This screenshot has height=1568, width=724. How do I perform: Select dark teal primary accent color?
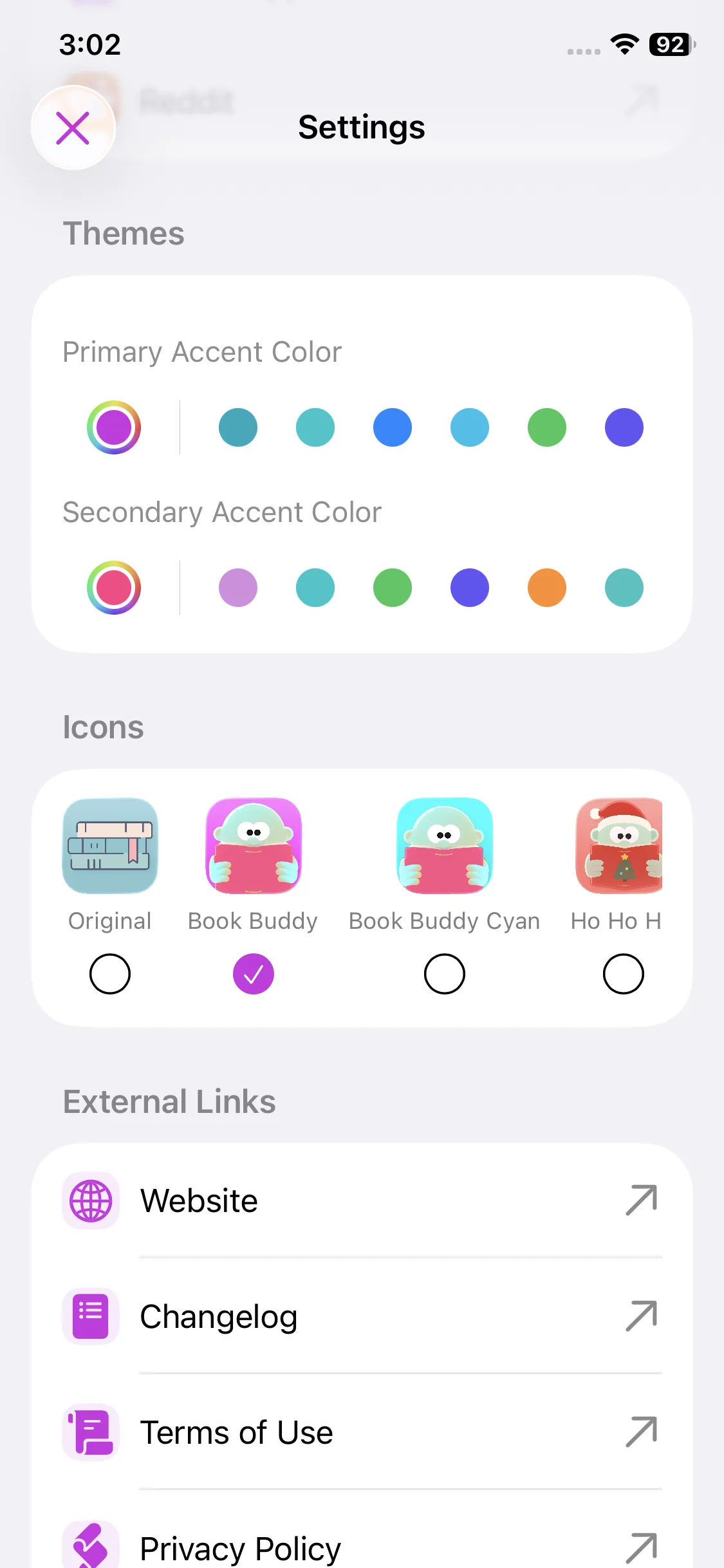point(238,427)
